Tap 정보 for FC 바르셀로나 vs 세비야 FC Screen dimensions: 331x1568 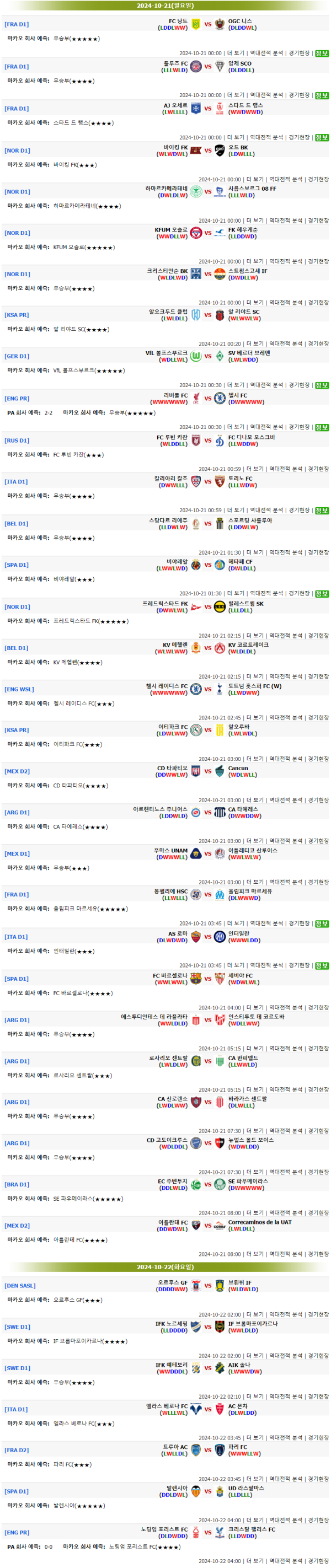[321, 965]
